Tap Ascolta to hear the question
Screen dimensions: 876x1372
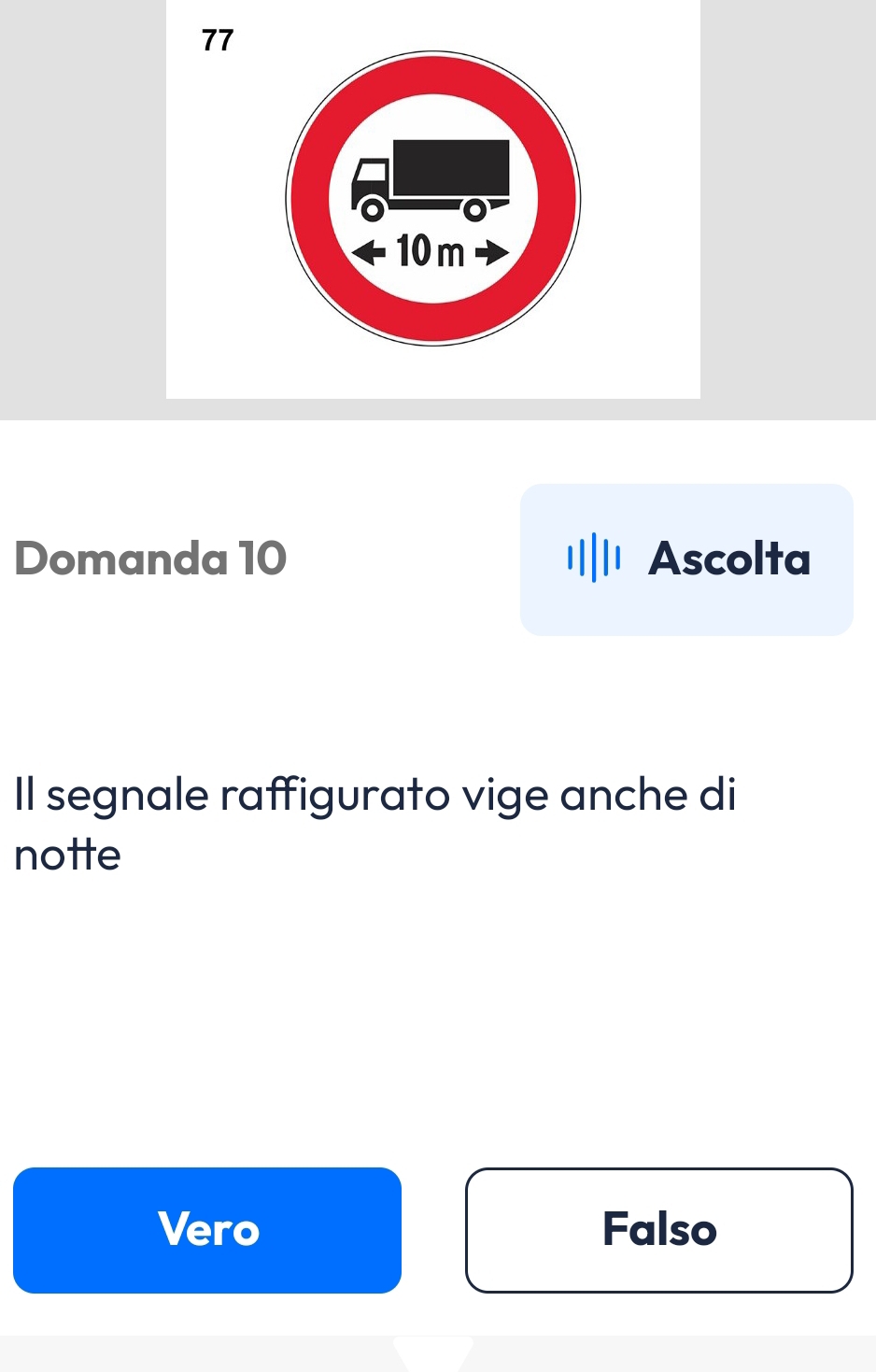pyautogui.click(x=686, y=559)
